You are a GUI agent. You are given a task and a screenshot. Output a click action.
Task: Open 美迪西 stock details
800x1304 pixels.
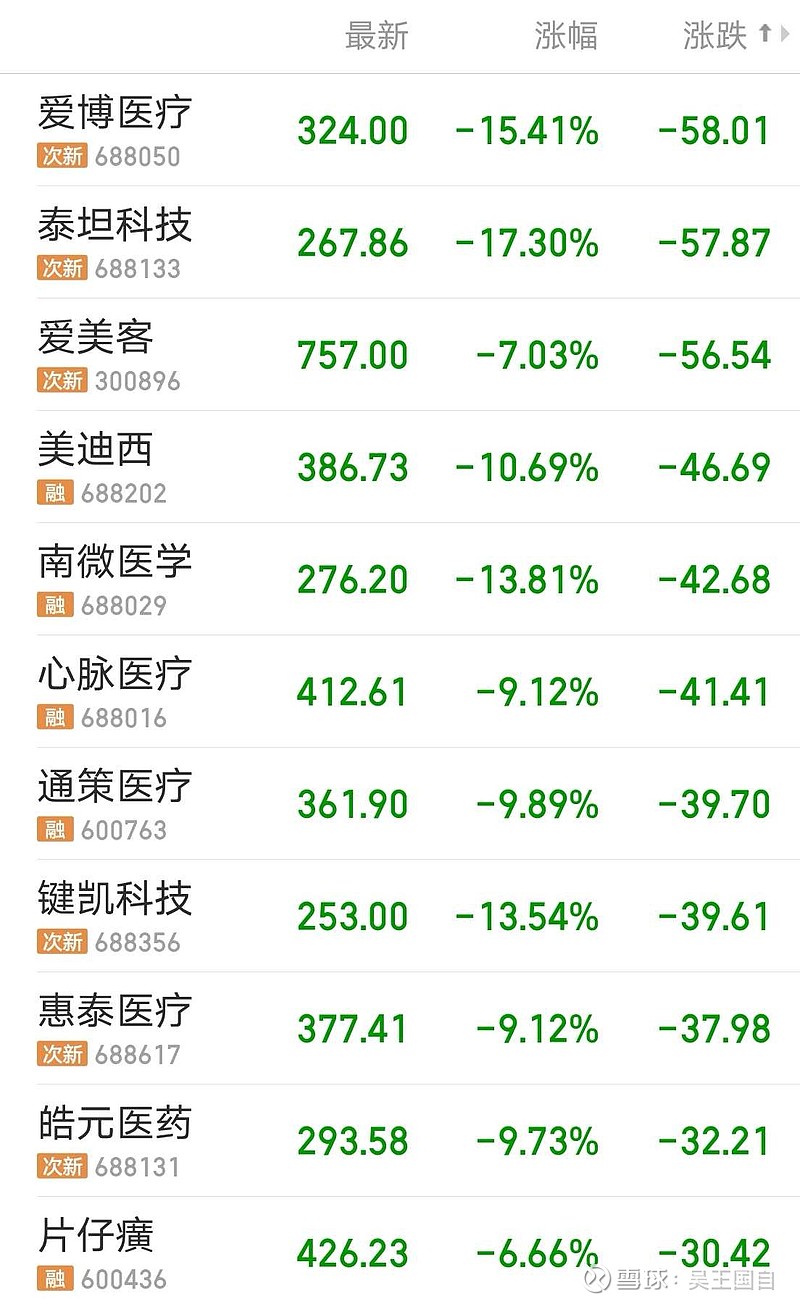(400, 466)
